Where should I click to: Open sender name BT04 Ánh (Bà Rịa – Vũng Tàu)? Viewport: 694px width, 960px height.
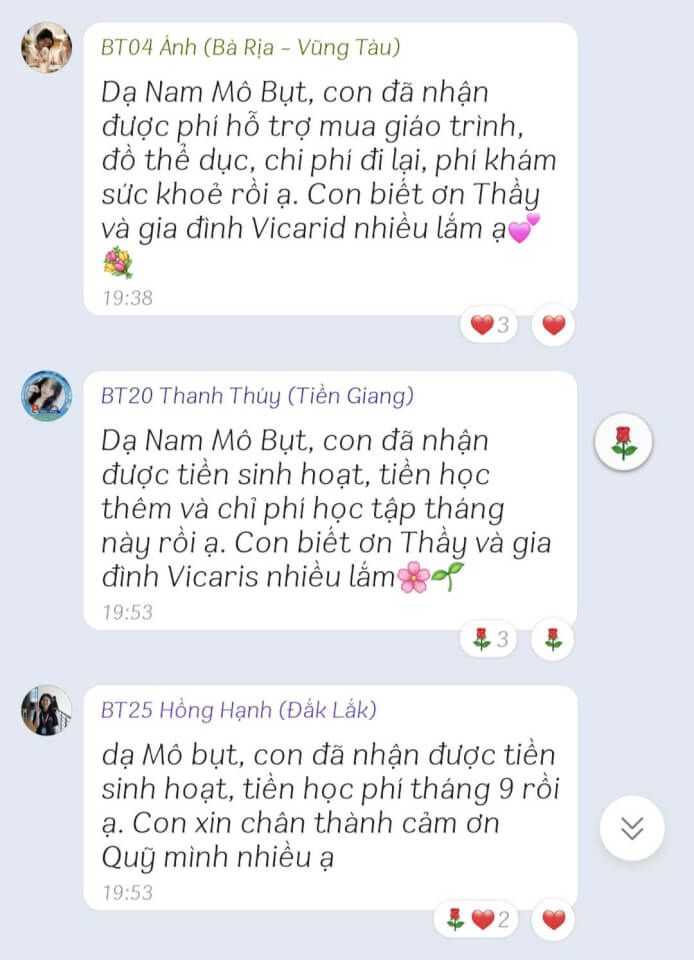tap(251, 47)
